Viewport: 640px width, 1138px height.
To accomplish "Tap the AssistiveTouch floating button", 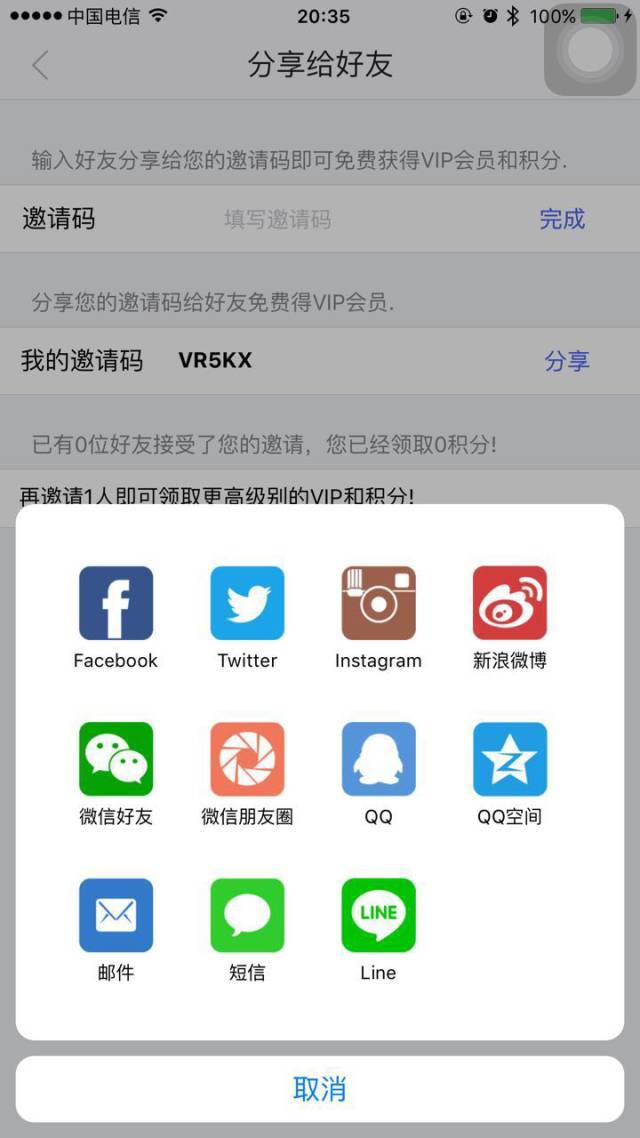I will pos(590,50).
